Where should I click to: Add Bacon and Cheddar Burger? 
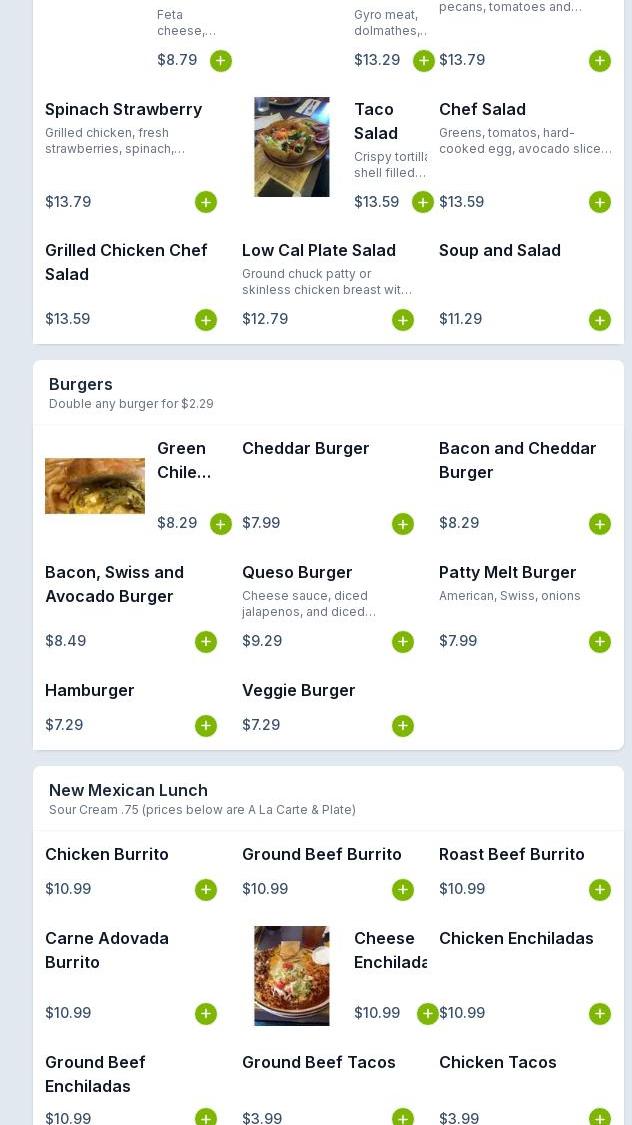(600, 524)
